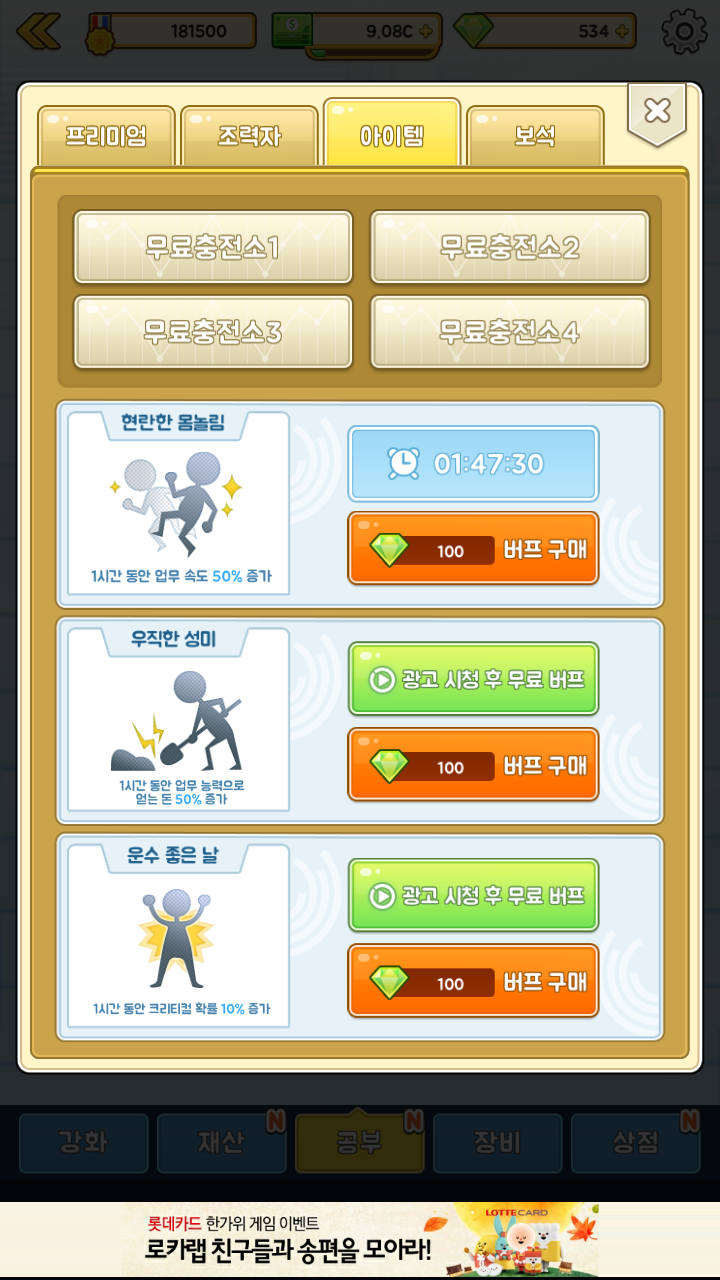Viewport: 720px width, 1280px height.
Task: Watch ad for free 우직한 성미 buff
Action: [473, 679]
